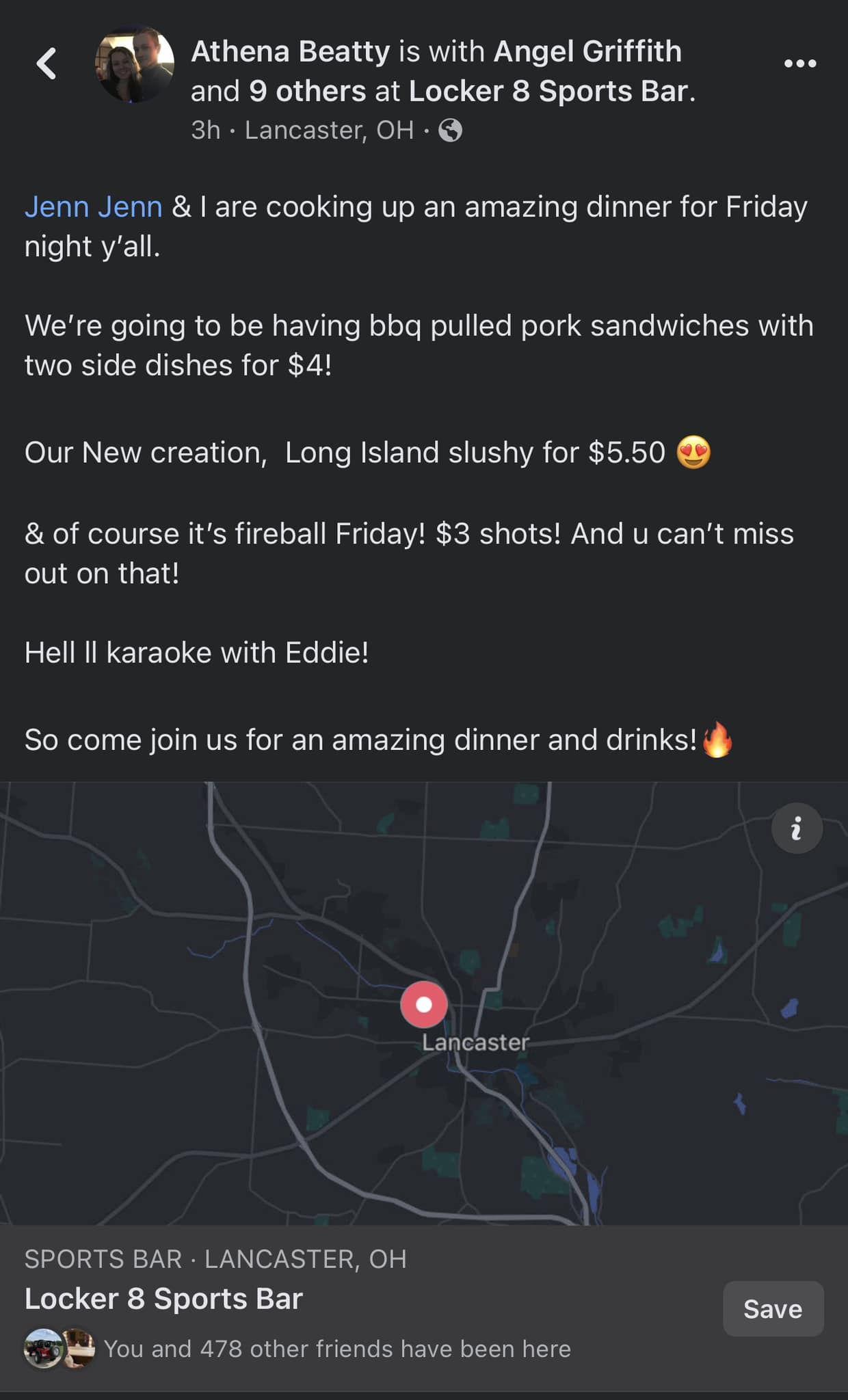Click the heart-eyes emoji next to slushy price
The width and height of the screenshot is (848, 1400).
[x=693, y=453]
